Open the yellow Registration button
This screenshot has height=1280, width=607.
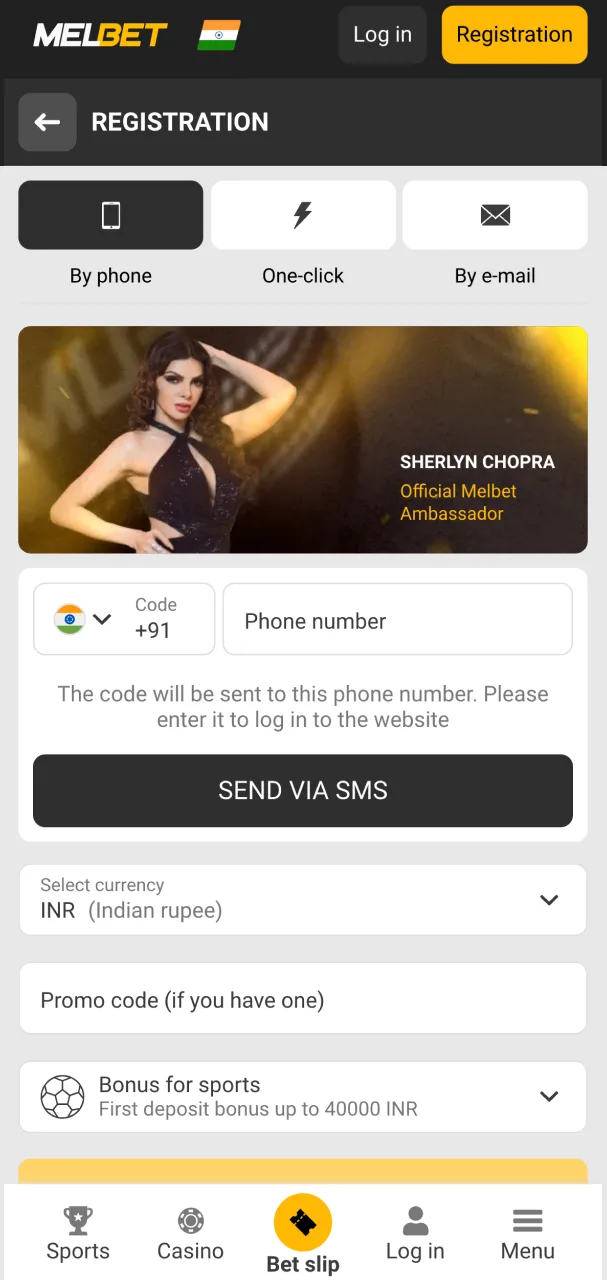point(514,35)
